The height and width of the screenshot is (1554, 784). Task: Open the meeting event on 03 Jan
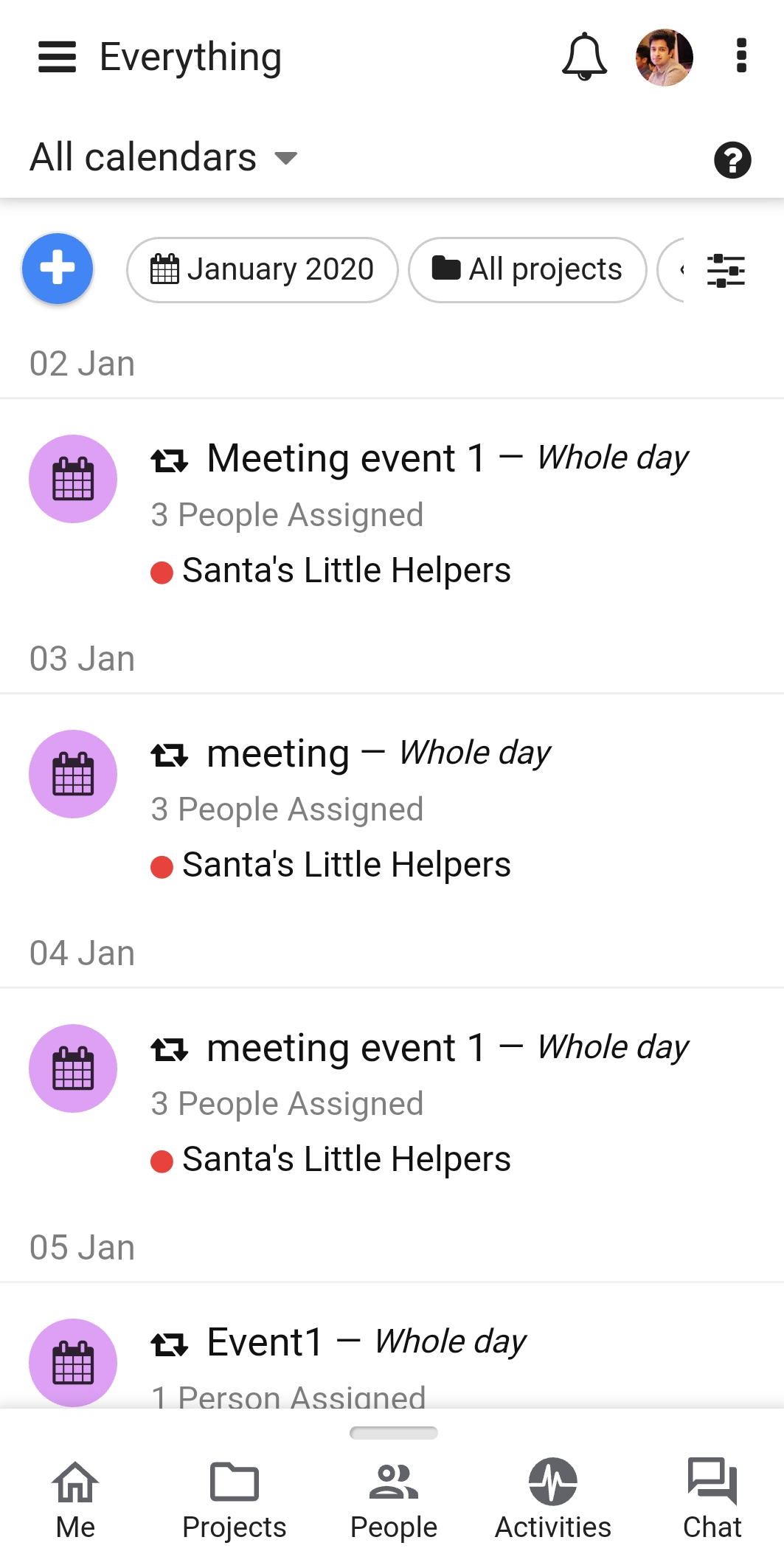click(392, 809)
